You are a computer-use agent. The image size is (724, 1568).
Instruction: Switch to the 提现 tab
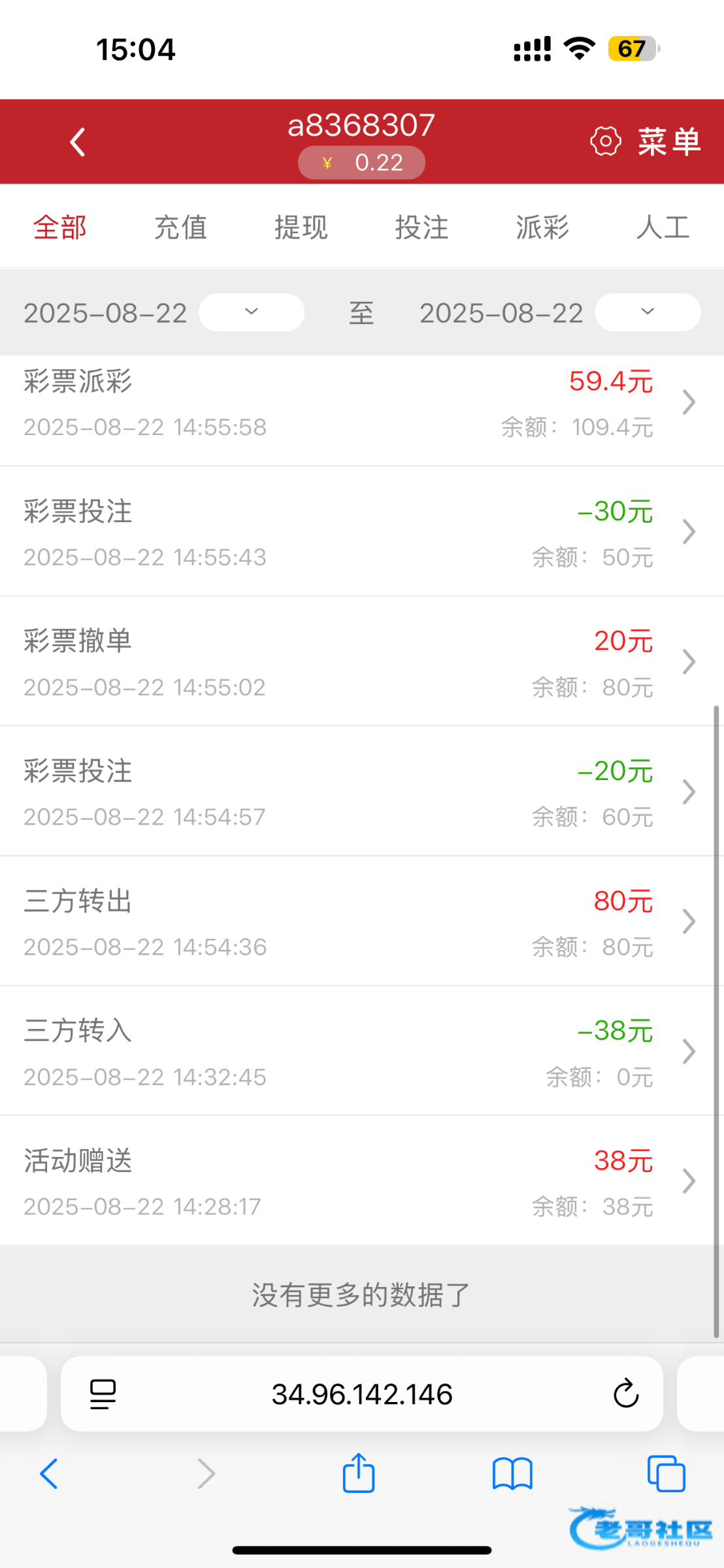[x=301, y=227]
